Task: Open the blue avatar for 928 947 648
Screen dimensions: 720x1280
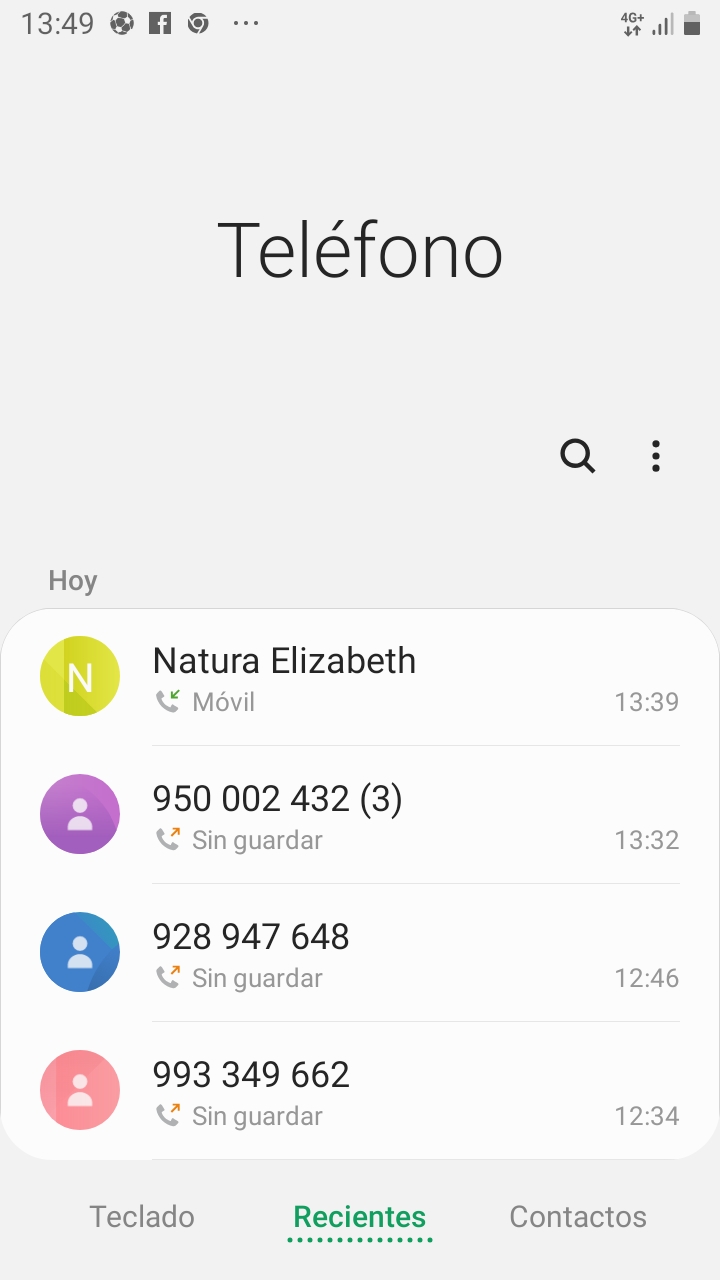Action: (80, 952)
